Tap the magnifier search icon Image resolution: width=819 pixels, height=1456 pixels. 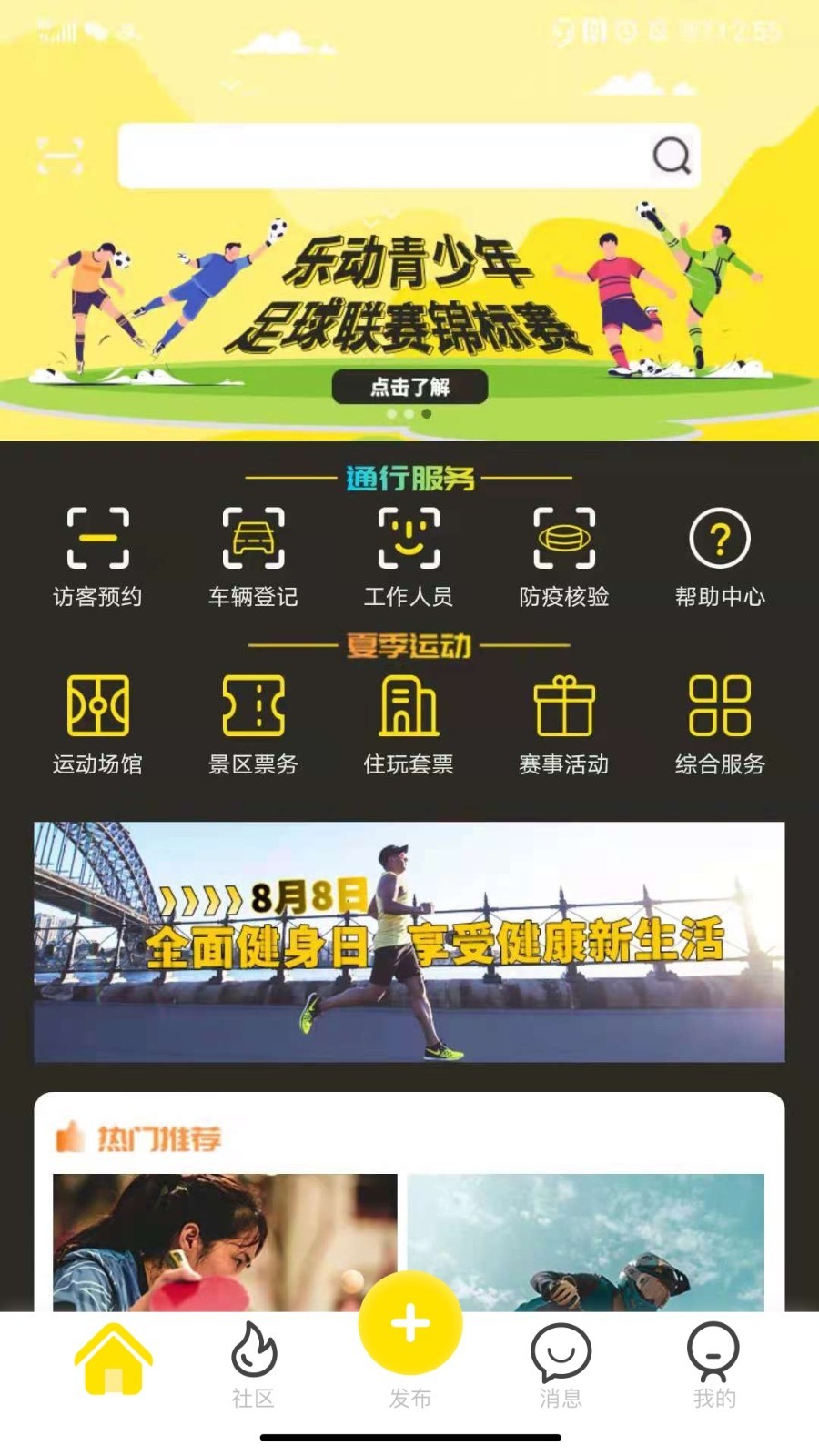pyautogui.click(x=672, y=156)
